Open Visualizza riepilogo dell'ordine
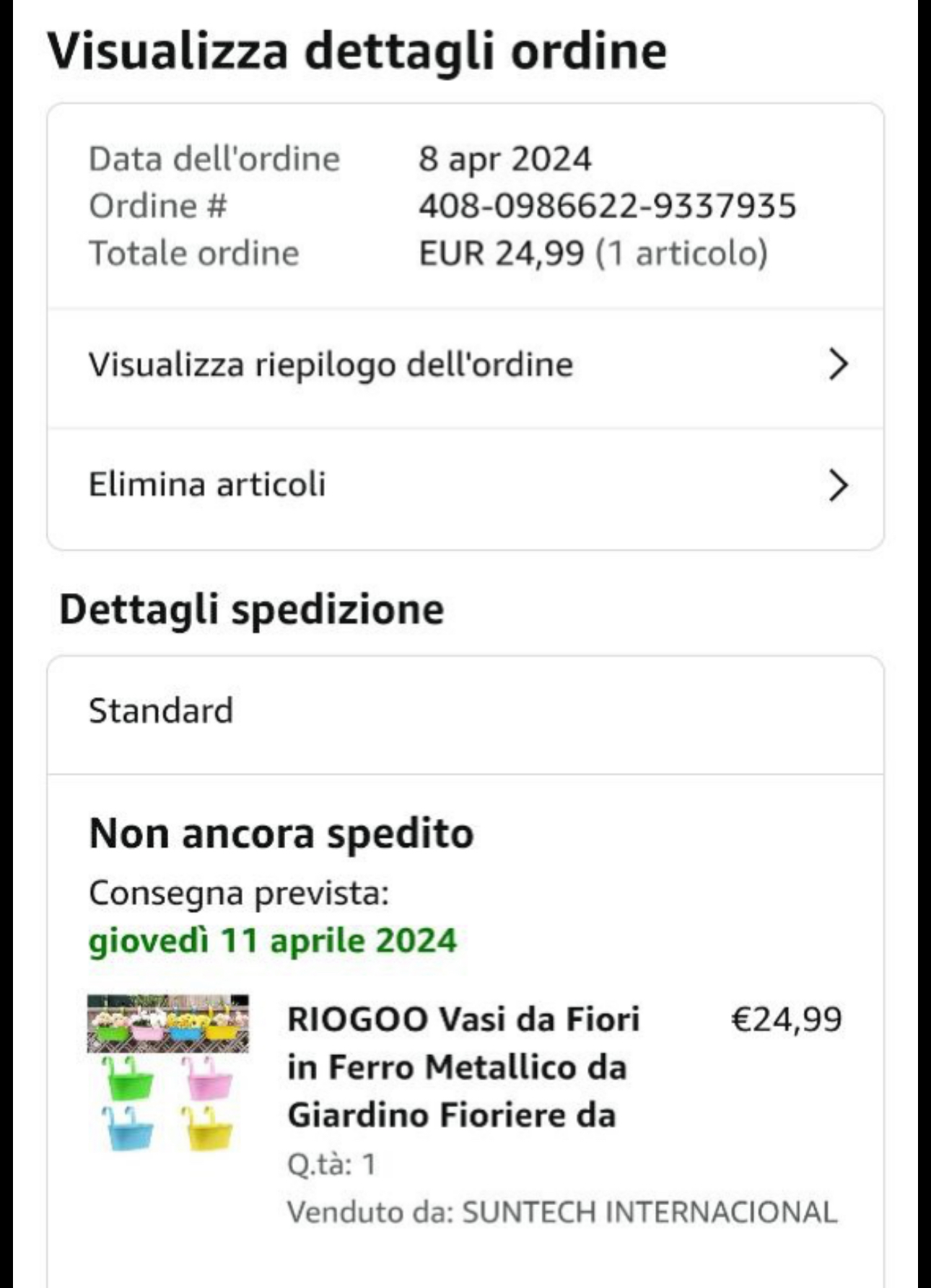 click(465, 364)
